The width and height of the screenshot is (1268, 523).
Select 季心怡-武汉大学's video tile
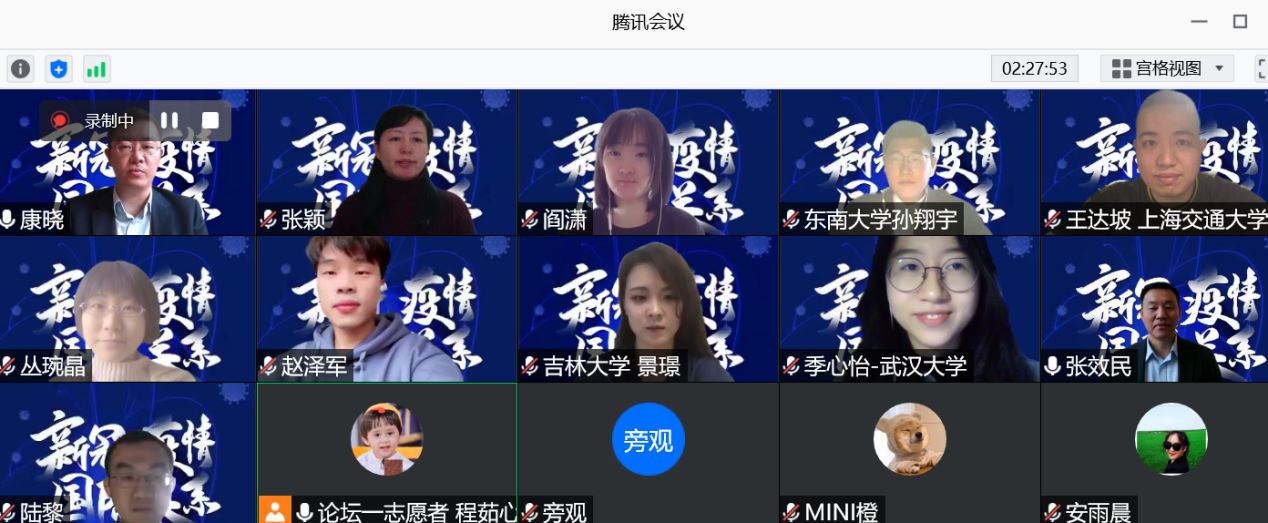pos(909,308)
